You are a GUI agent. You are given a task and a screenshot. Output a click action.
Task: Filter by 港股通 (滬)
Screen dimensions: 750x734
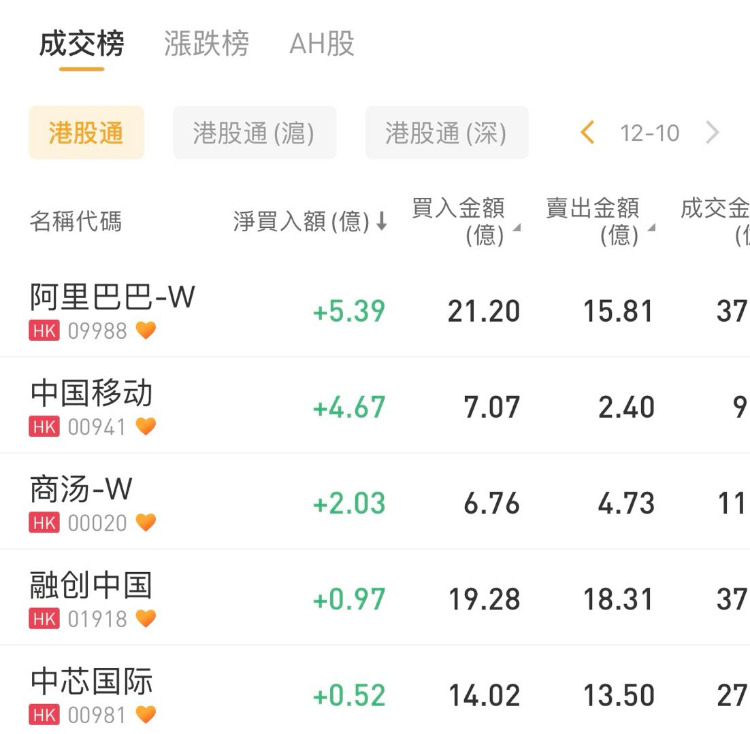coord(254,133)
